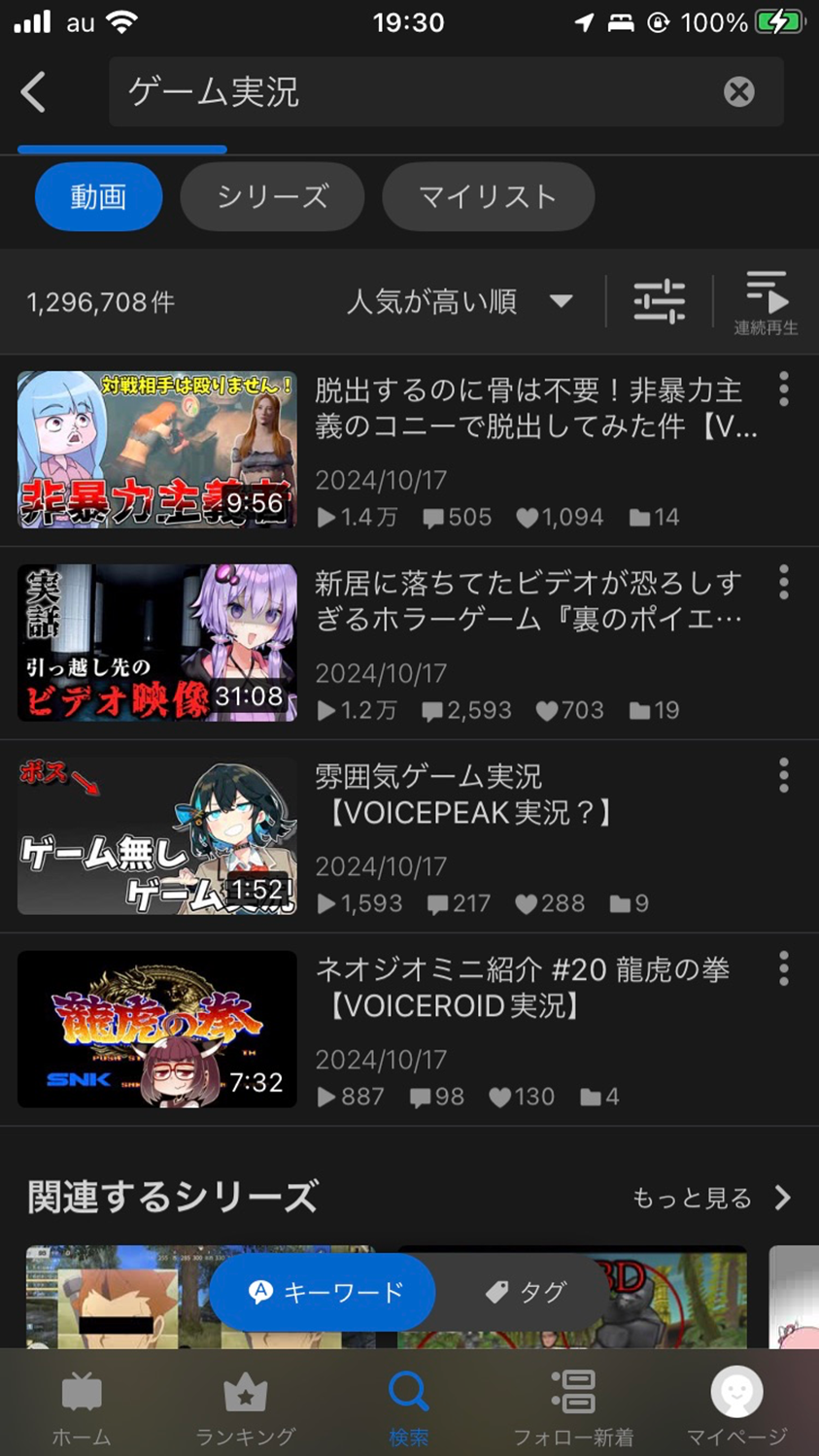Viewport: 819px width, 1456px height.
Task: Go back using the arrow icon
Action: [34, 92]
